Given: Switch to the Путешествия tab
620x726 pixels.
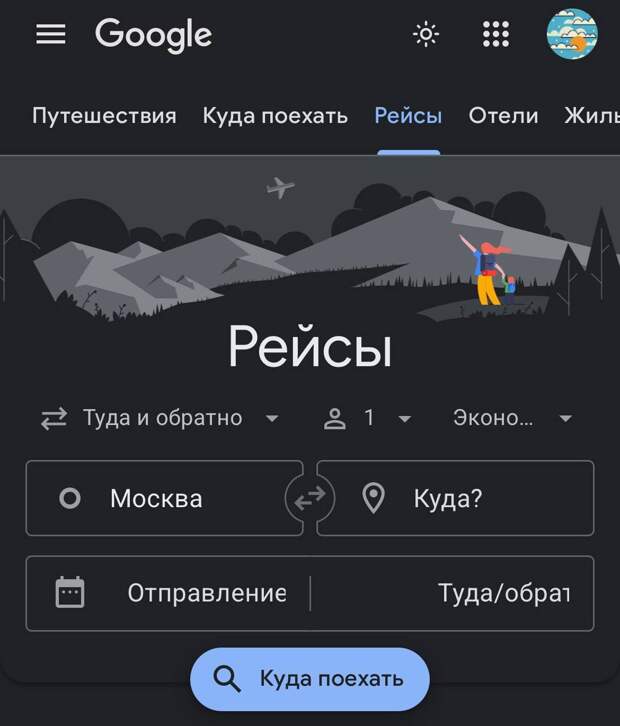Looking at the screenshot, I should pyautogui.click(x=104, y=116).
